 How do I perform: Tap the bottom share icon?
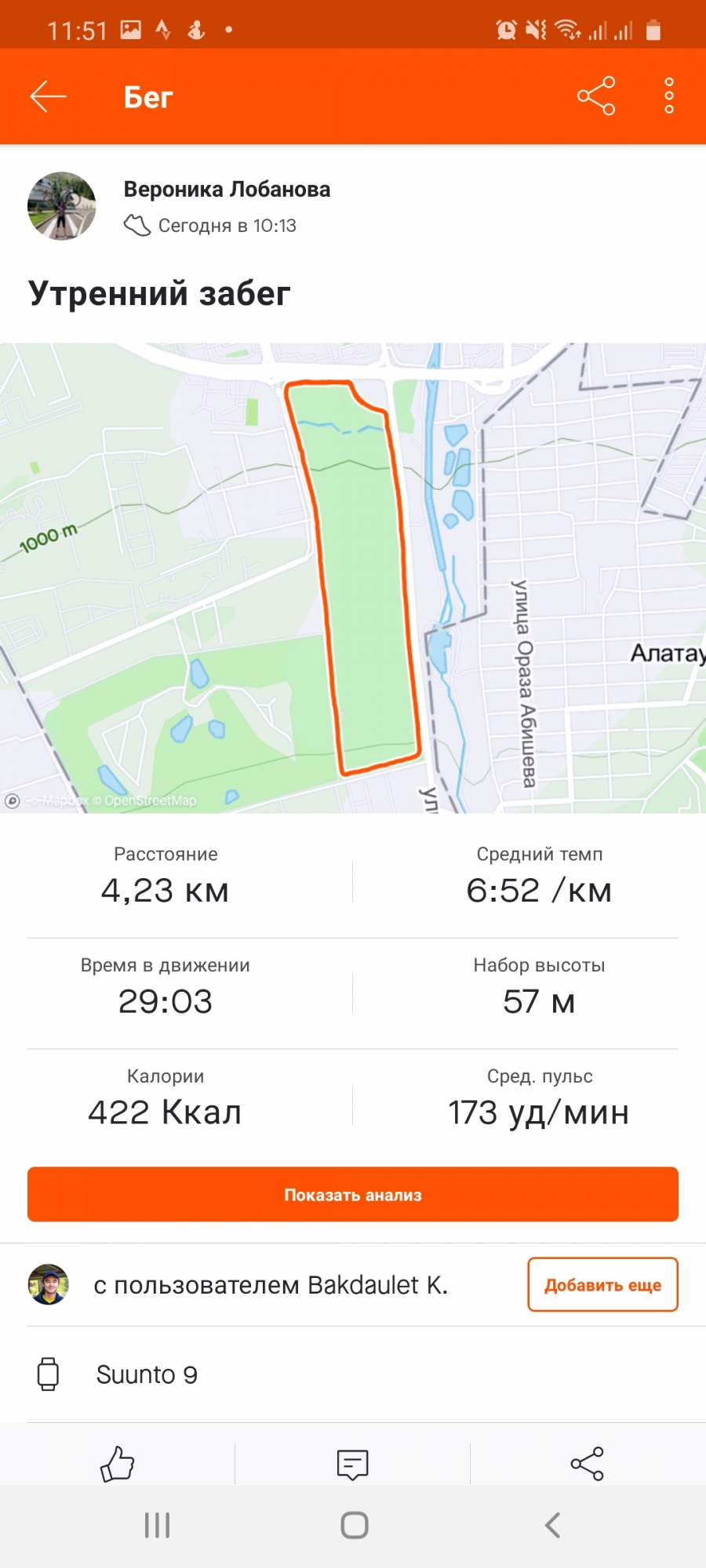coord(587,1463)
